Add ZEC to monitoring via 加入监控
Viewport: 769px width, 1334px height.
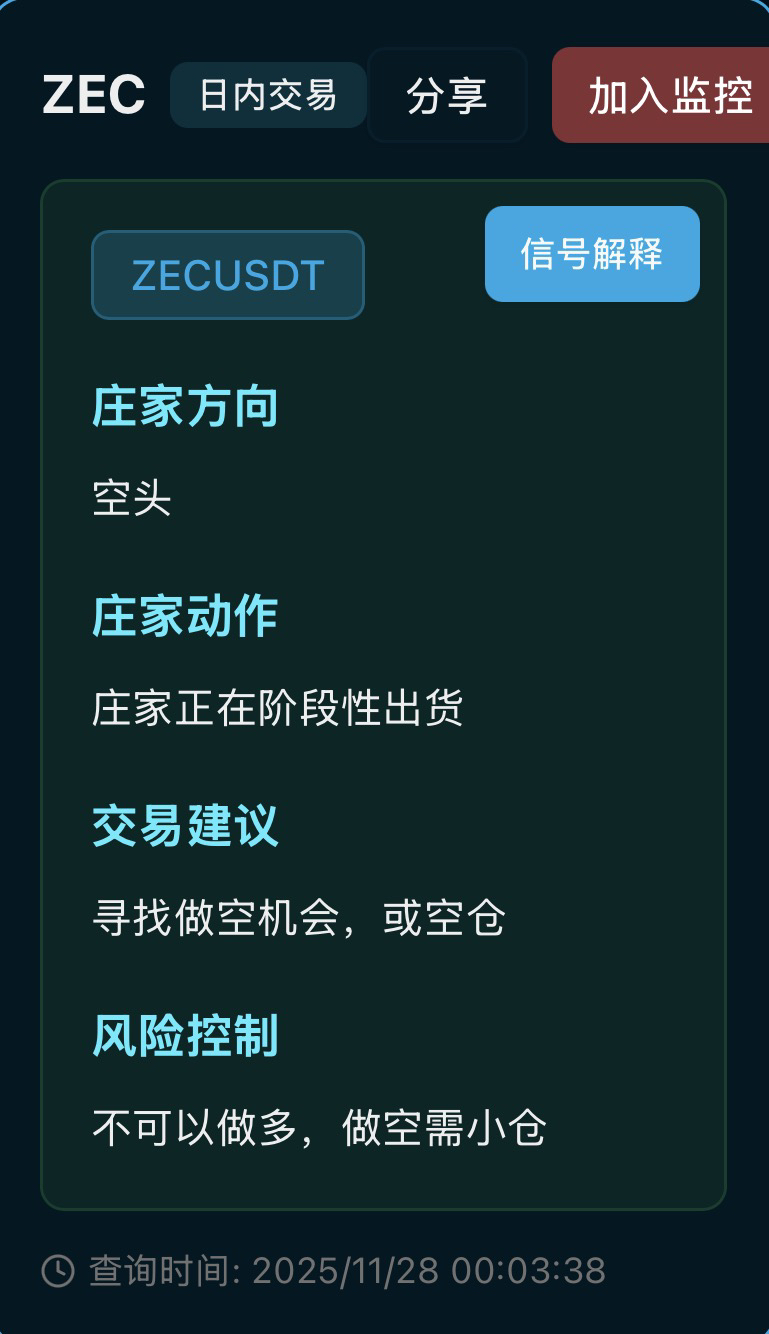coord(665,96)
